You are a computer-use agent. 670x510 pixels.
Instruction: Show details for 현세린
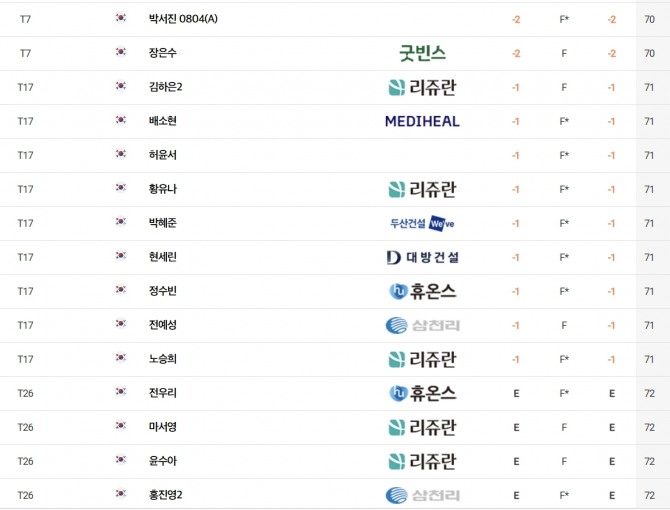pyautogui.click(x=335, y=258)
